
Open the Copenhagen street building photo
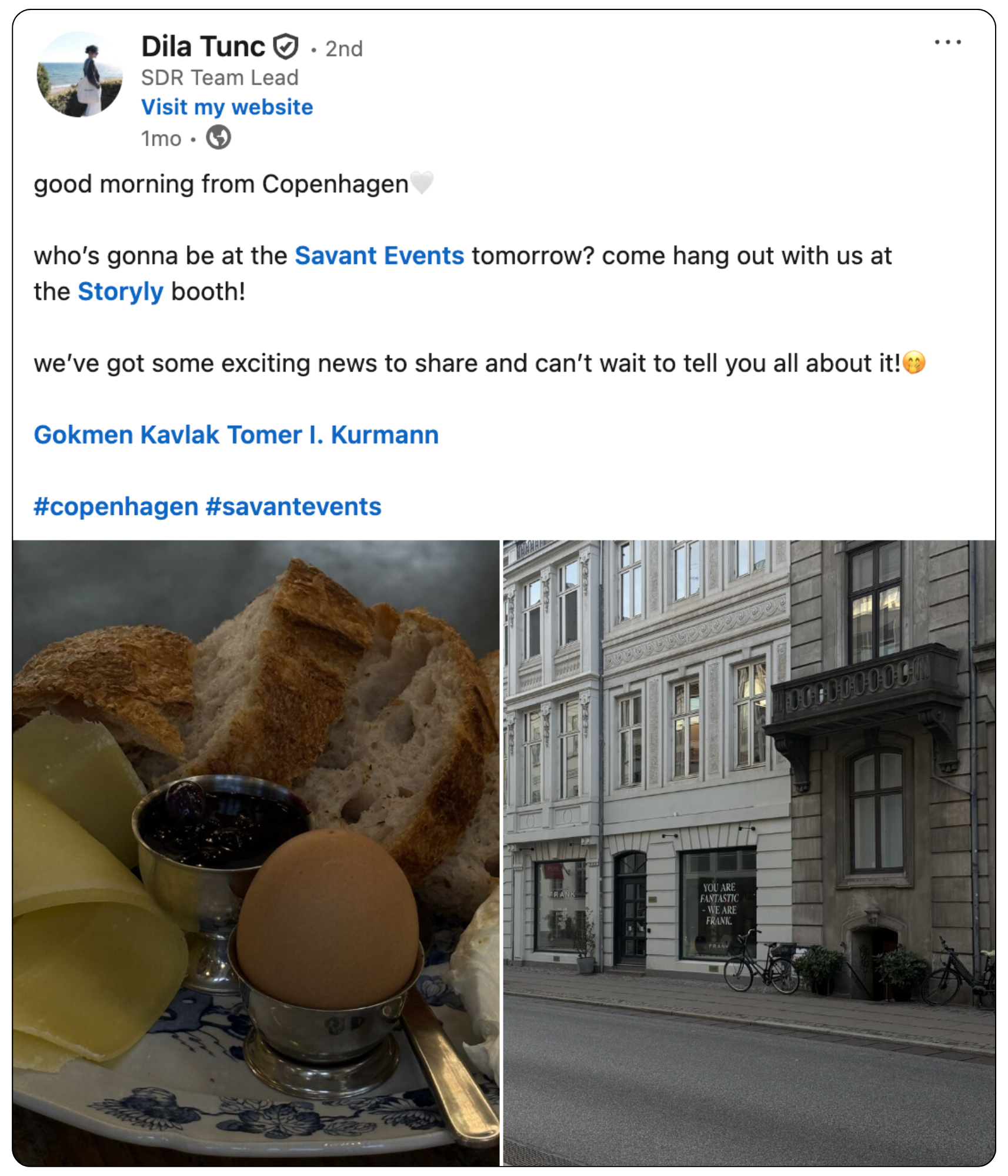(748, 853)
